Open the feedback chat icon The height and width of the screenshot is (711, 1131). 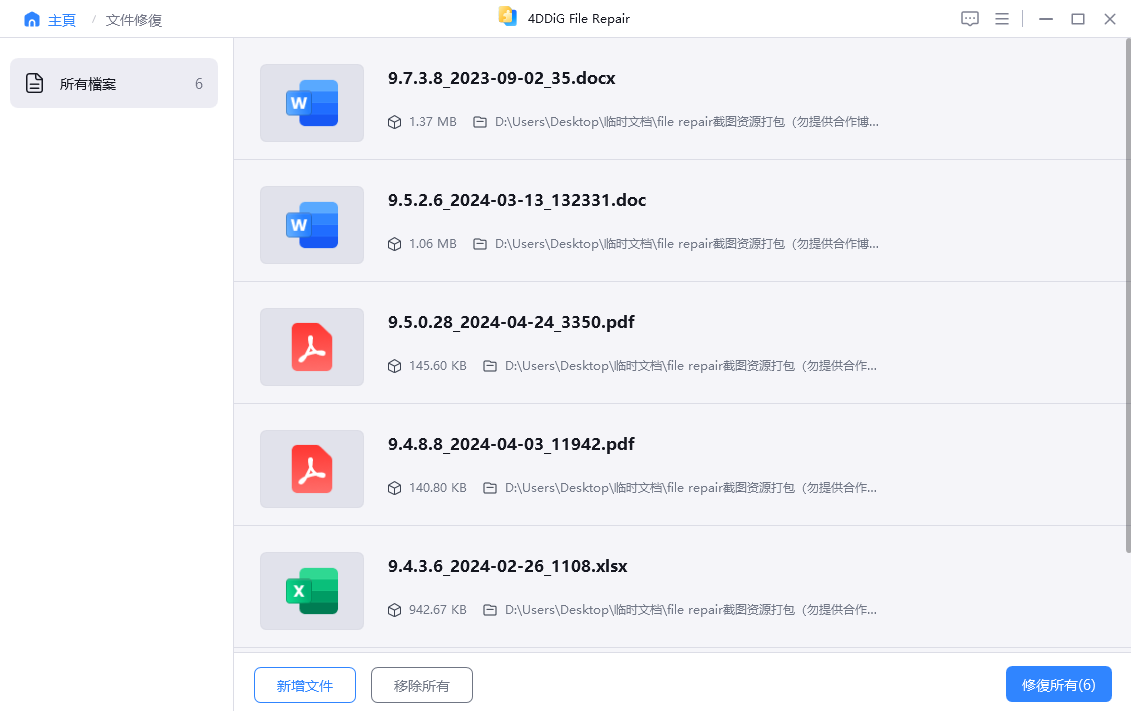coord(969,19)
